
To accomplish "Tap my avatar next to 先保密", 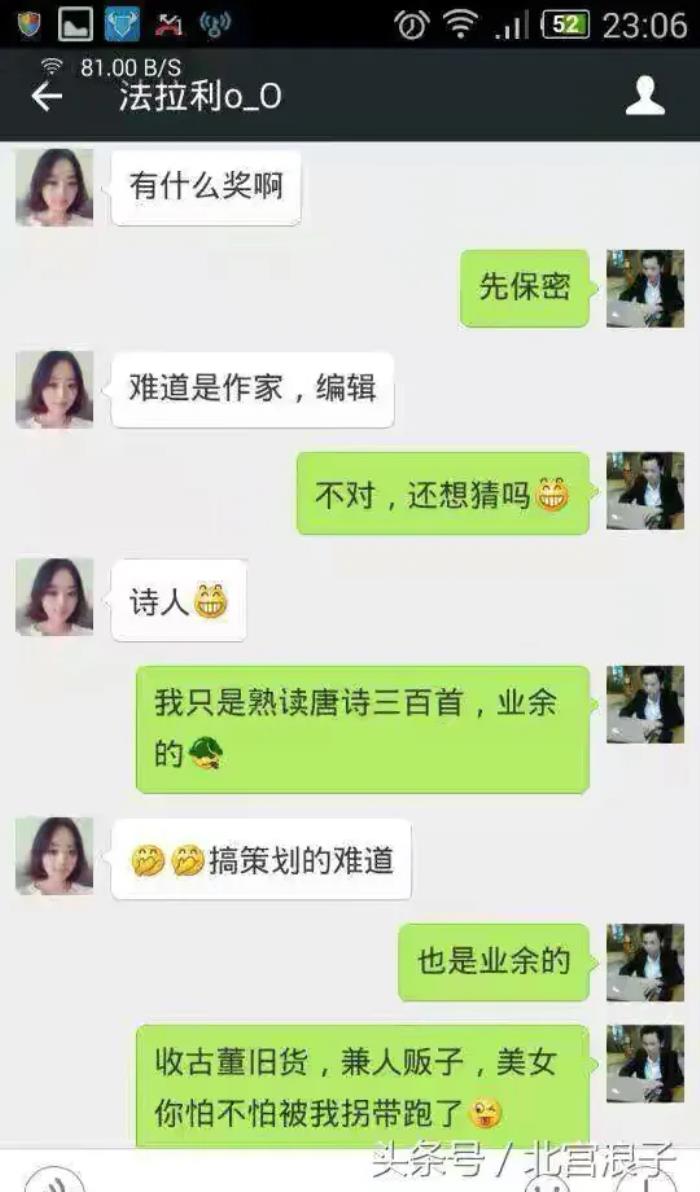I will (645, 288).
